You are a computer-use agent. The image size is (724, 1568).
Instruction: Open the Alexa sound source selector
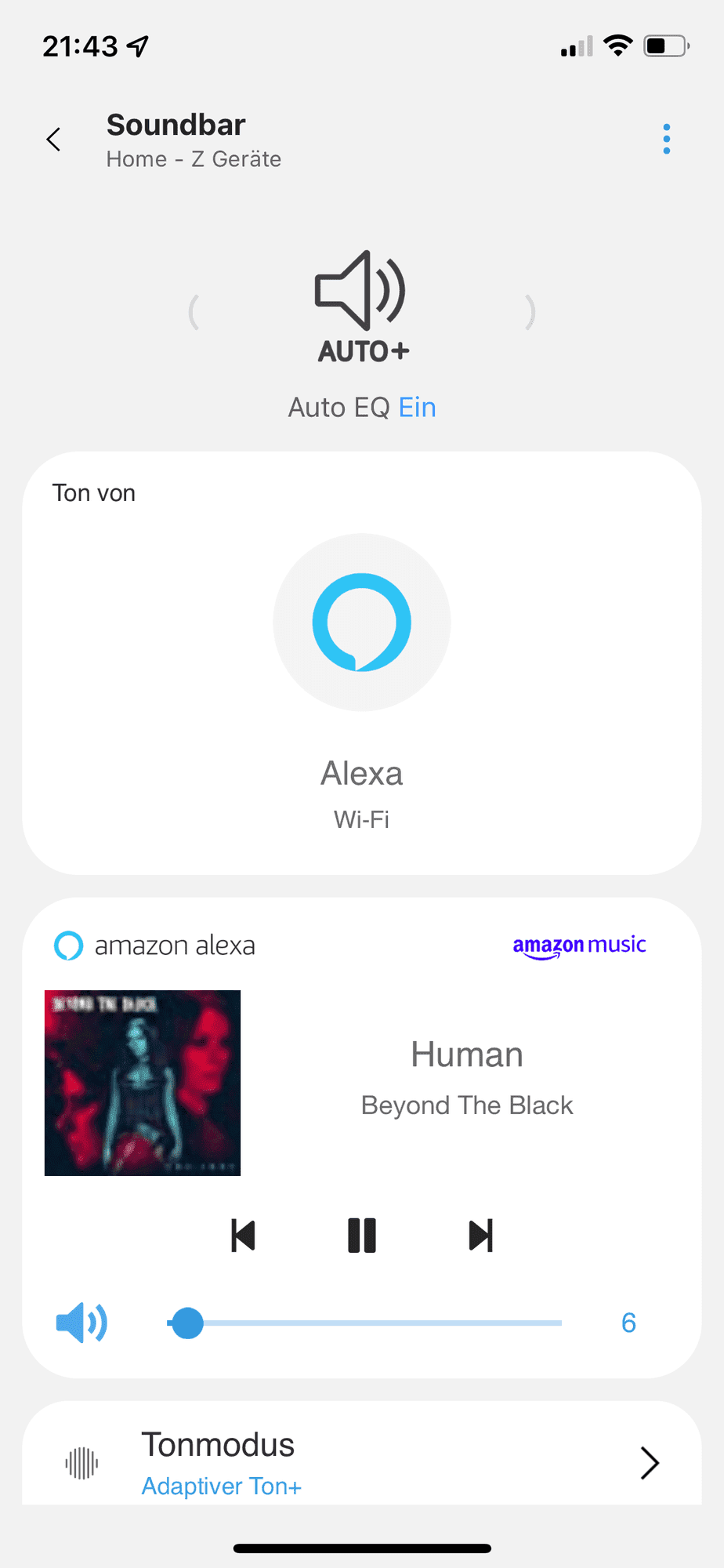(362, 622)
